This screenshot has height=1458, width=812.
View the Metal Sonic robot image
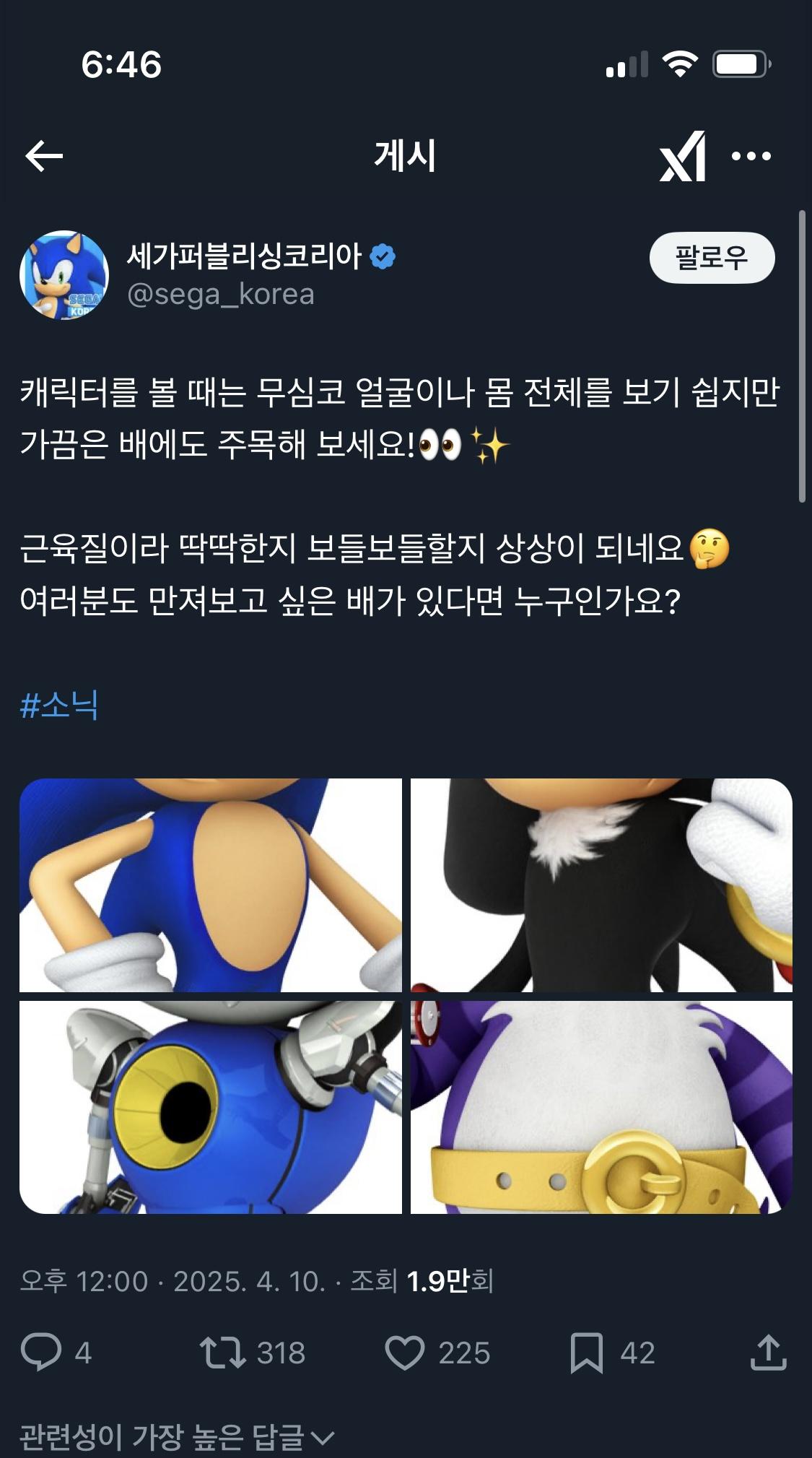click(x=211, y=1107)
